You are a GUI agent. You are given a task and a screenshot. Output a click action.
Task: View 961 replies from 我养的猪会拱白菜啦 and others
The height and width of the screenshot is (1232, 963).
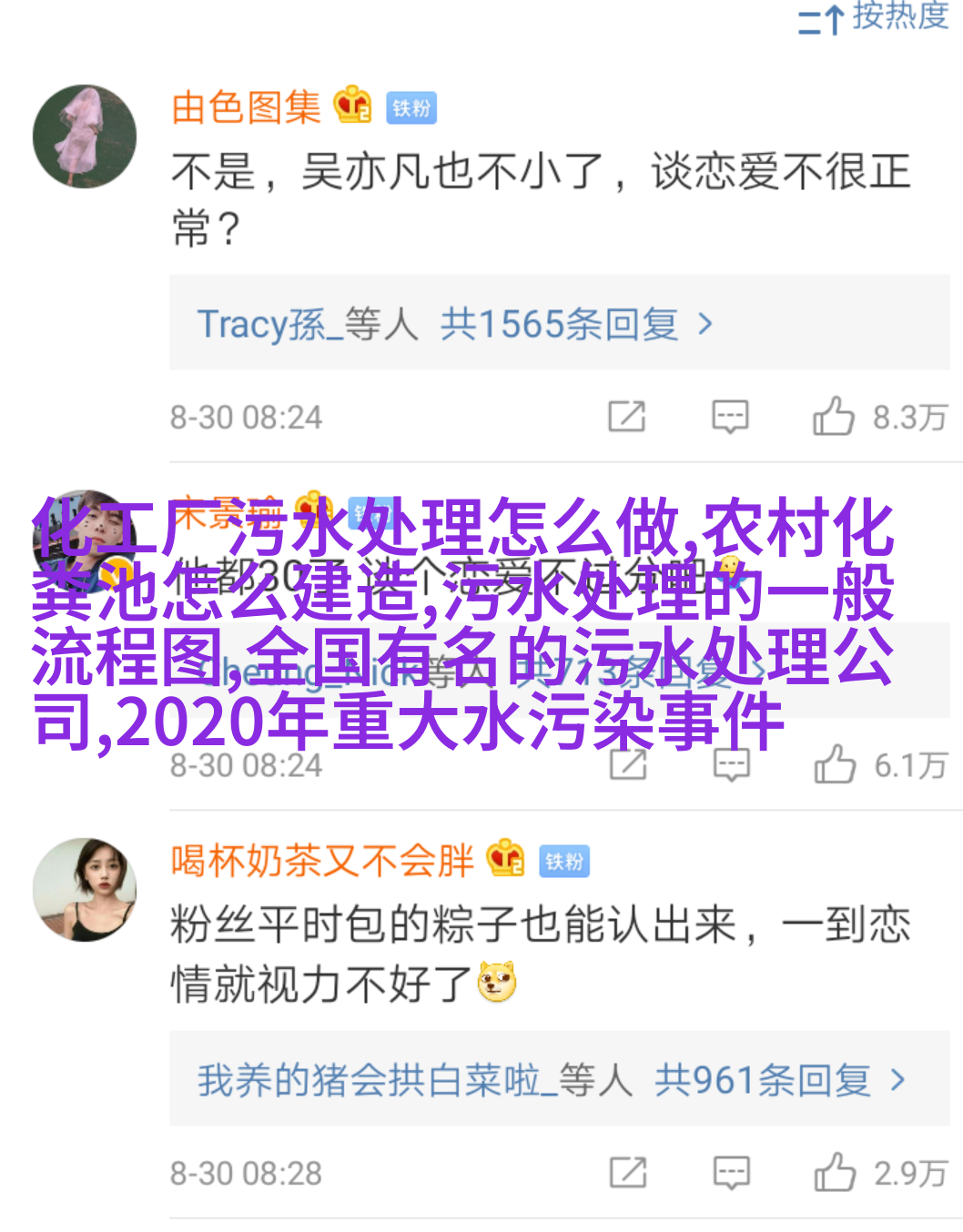pyautogui.click(x=552, y=1080)
